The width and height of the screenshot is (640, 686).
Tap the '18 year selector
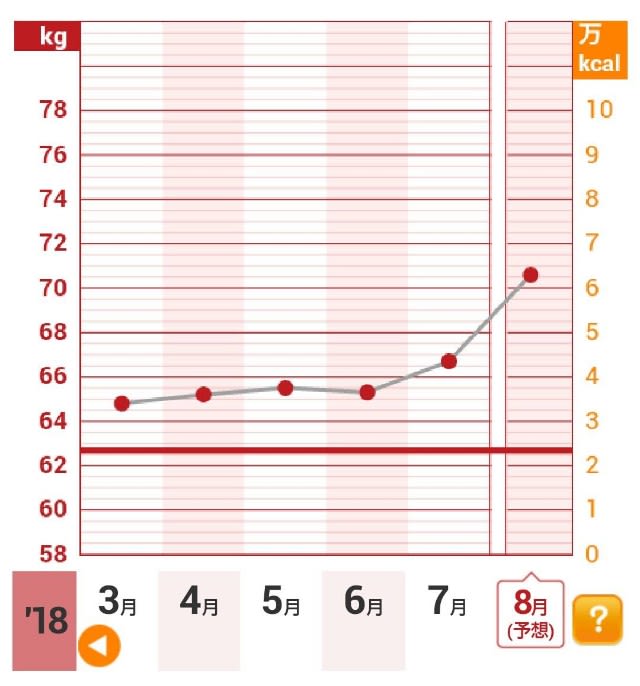pos(44,621)
